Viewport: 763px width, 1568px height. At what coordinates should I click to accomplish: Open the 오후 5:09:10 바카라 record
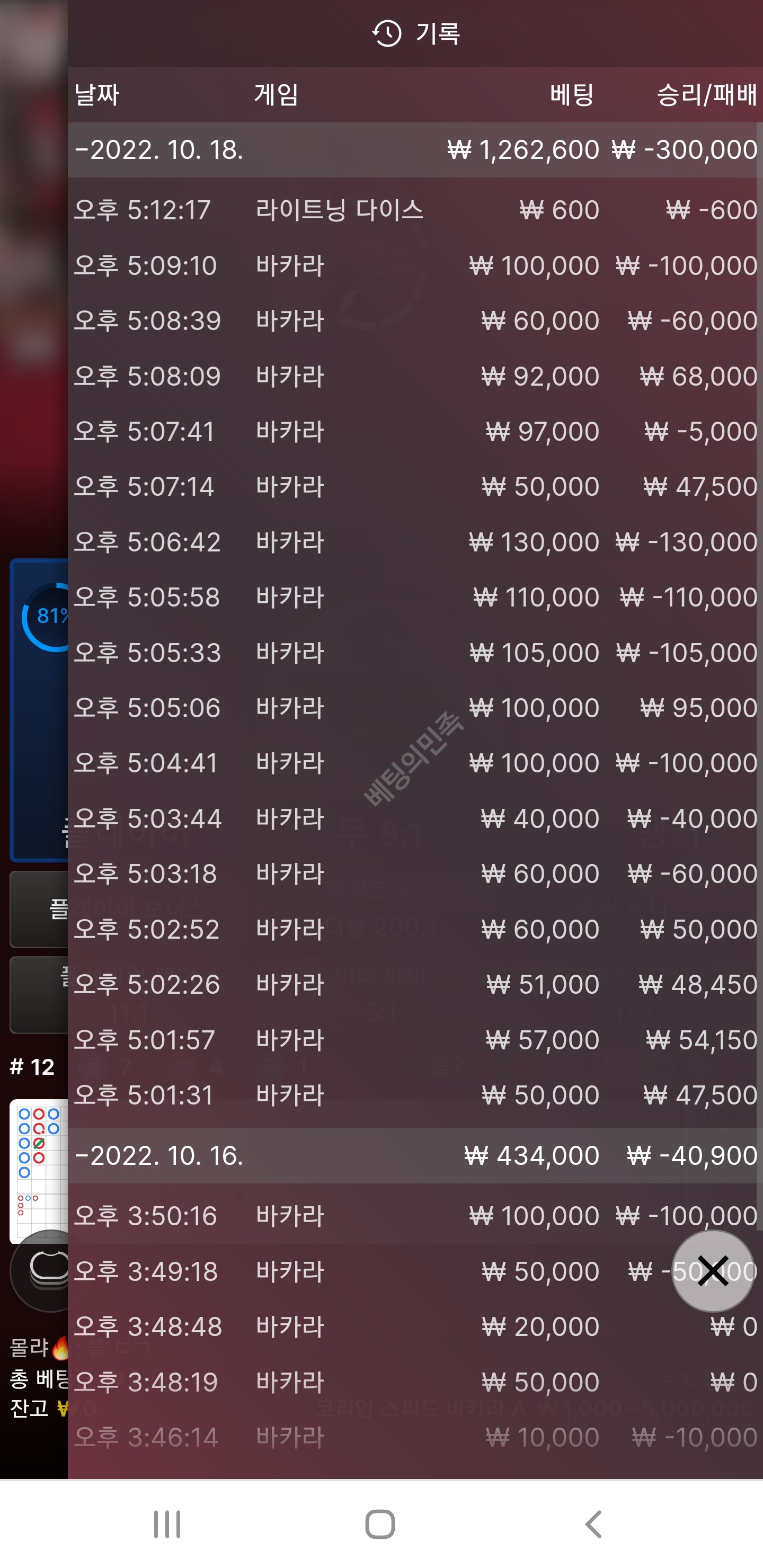tap(414, 265)
